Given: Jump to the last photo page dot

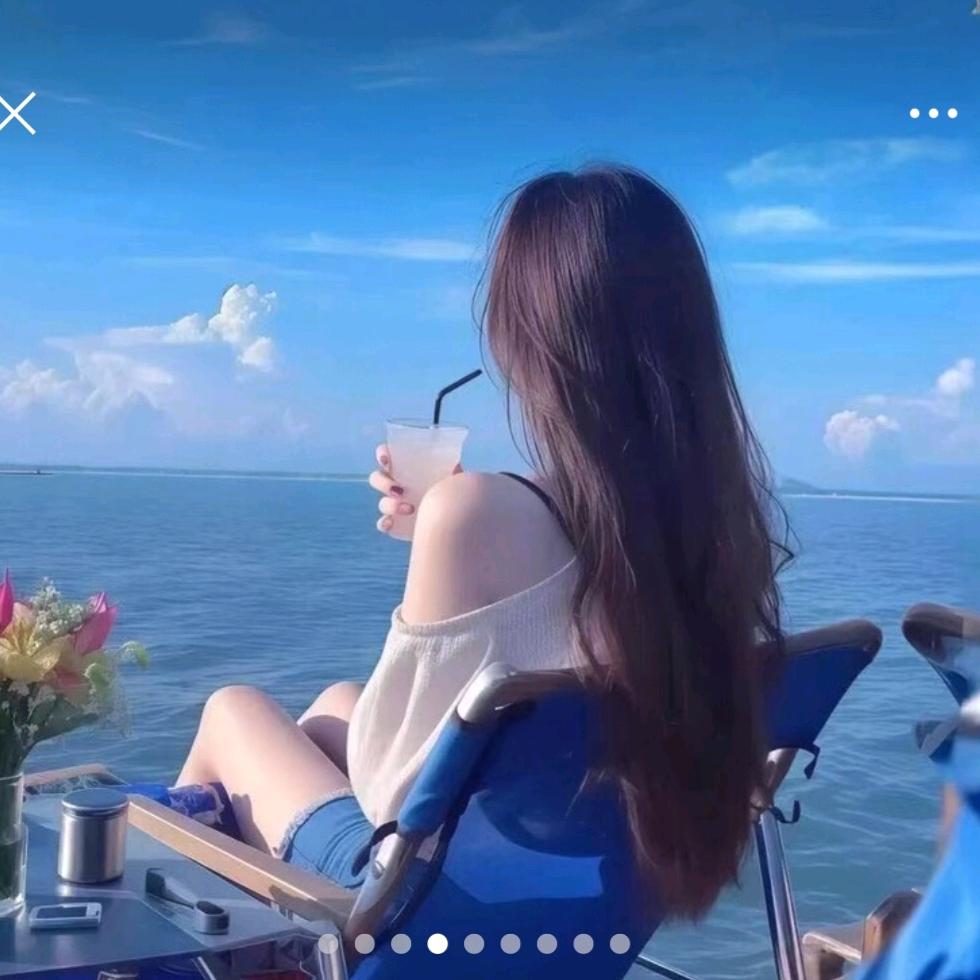Looking at the screenshot, I should (x=620, y=943).
